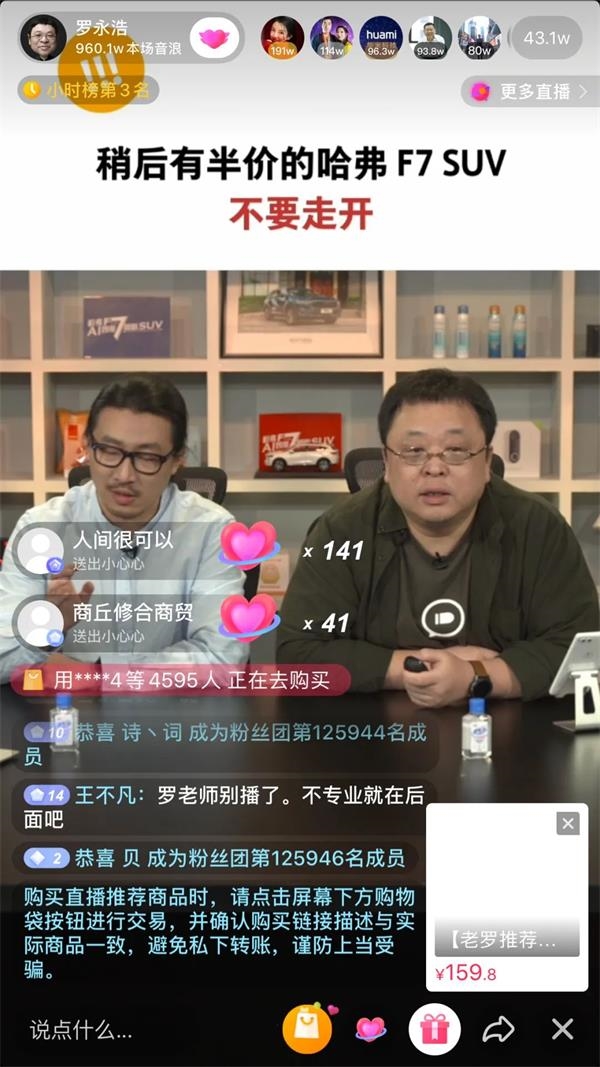Open the 4595人正在去购买 purchase banner
The height and width of the screenshot is (1067, 600).
(x=181, y=680)
